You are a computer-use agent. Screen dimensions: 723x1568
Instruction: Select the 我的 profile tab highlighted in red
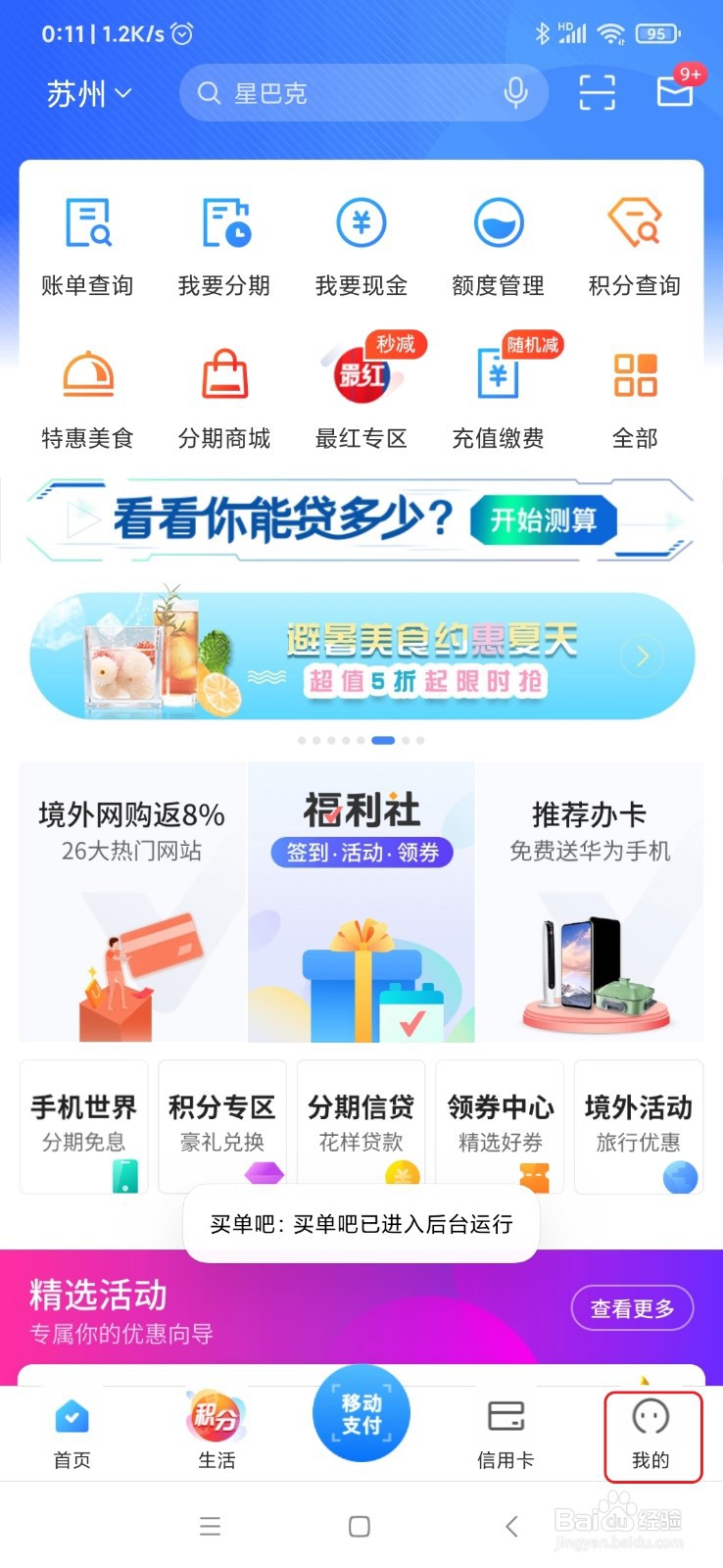(x=652, y=1436)
